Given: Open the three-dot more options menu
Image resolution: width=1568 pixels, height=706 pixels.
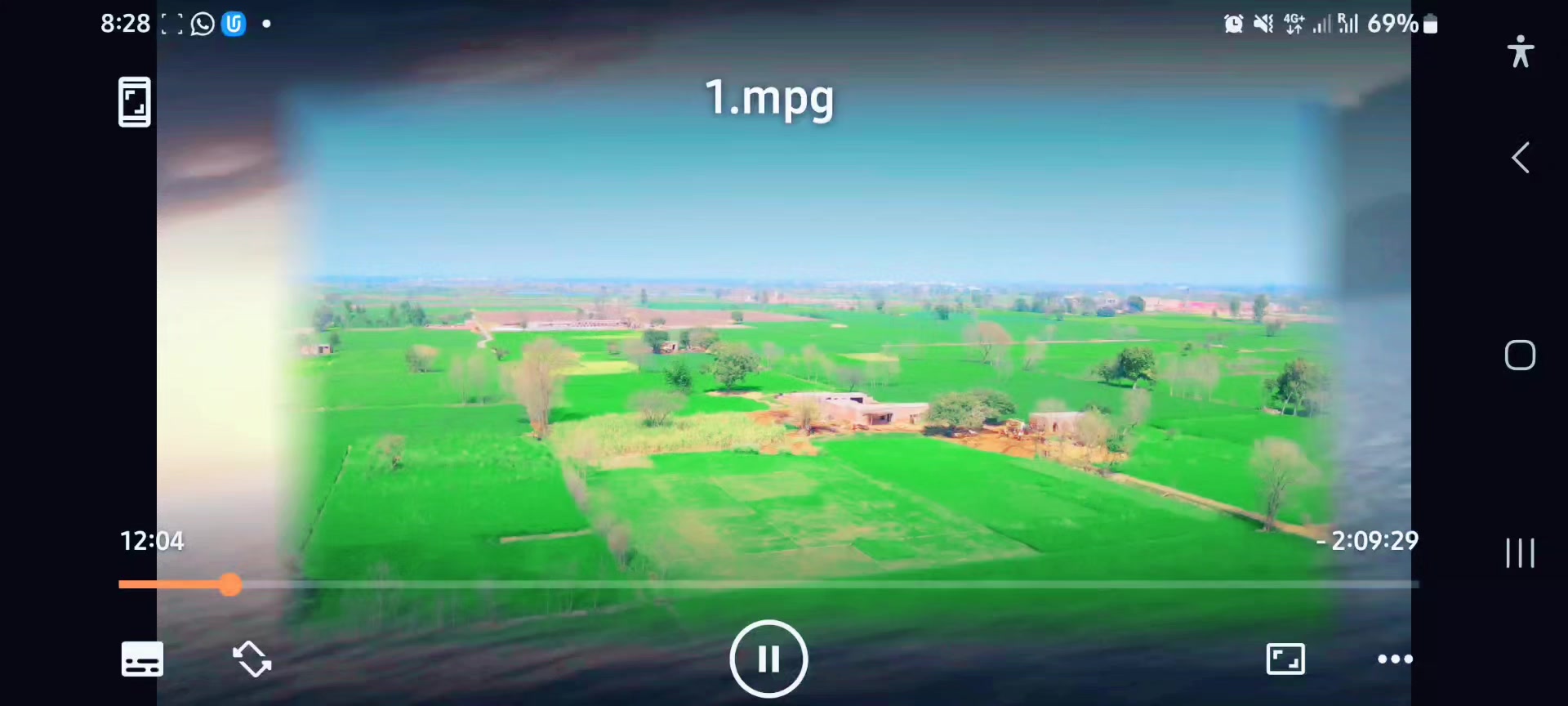Looking at the screenshot, I should tap(1395, 659).
